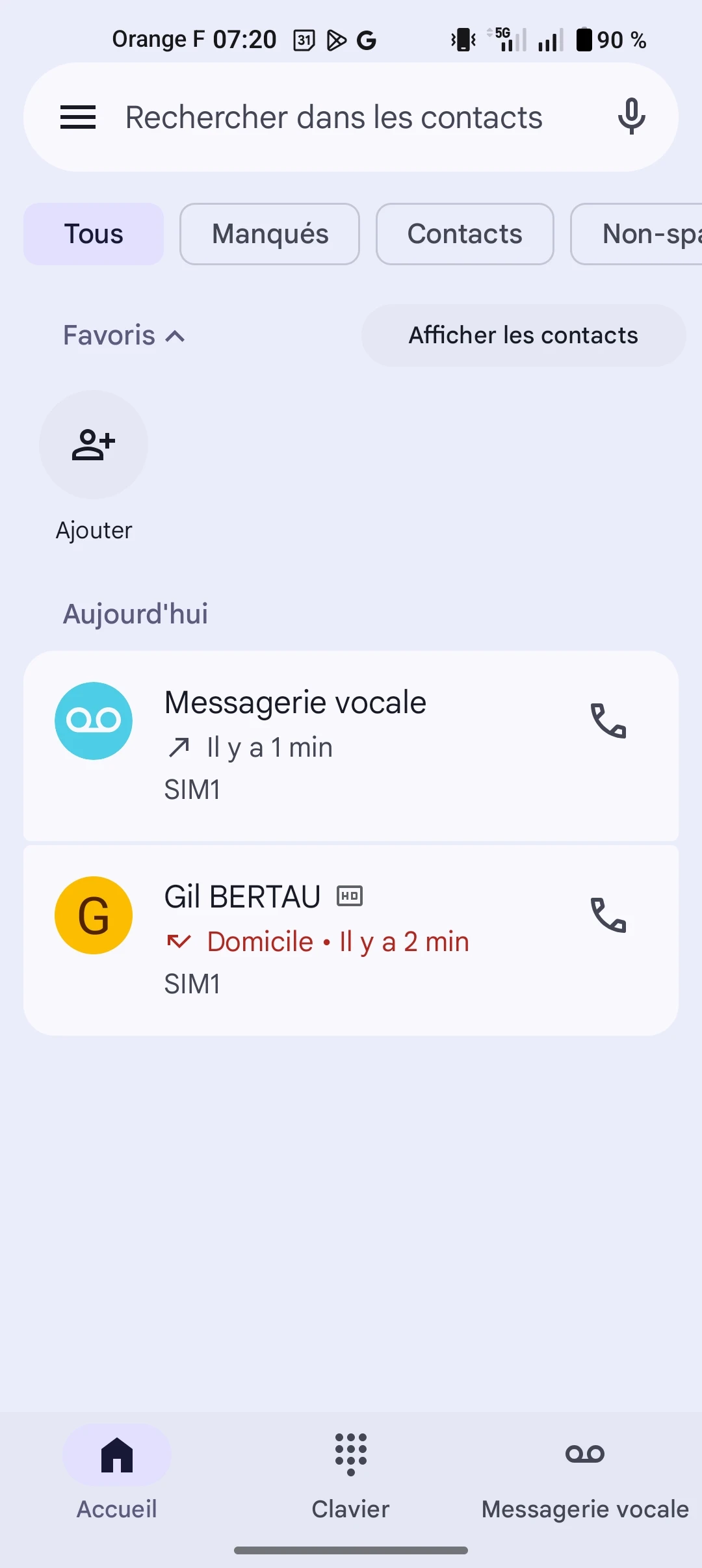
Task: Open the hamburger drawer menu
Action: click(x=78, y=118)
